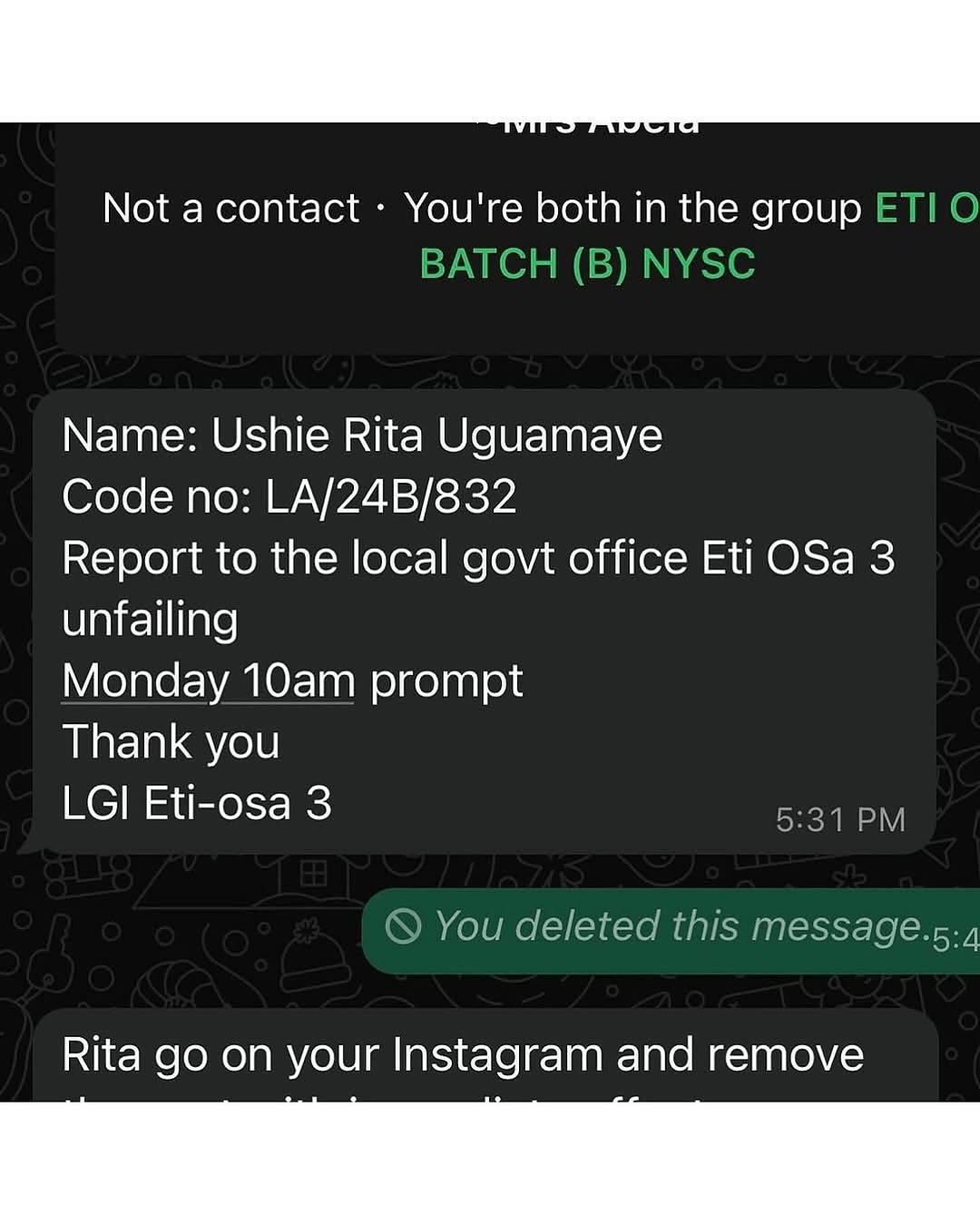Open the ETI O BATCH (B) NYSC group link
This screenshot has width=980, height=1224.
pyautogui.click(x=587, y=264)
